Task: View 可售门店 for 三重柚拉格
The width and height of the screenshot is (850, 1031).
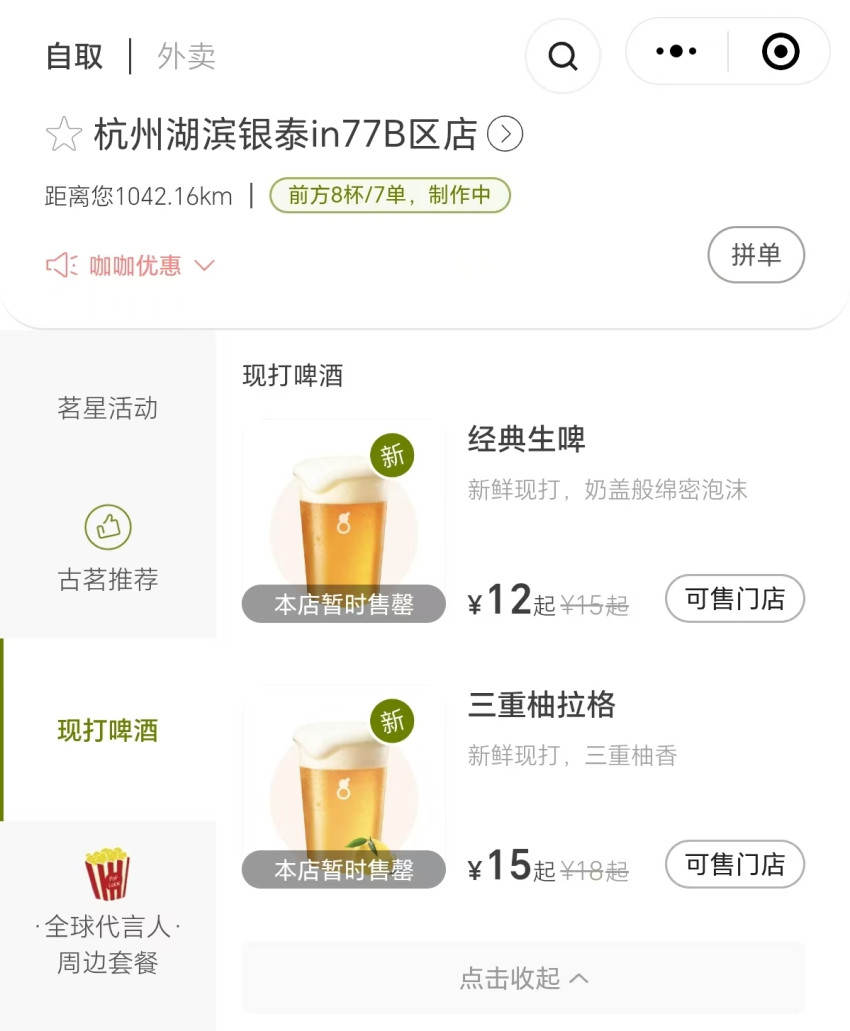Action: point(735,865)
